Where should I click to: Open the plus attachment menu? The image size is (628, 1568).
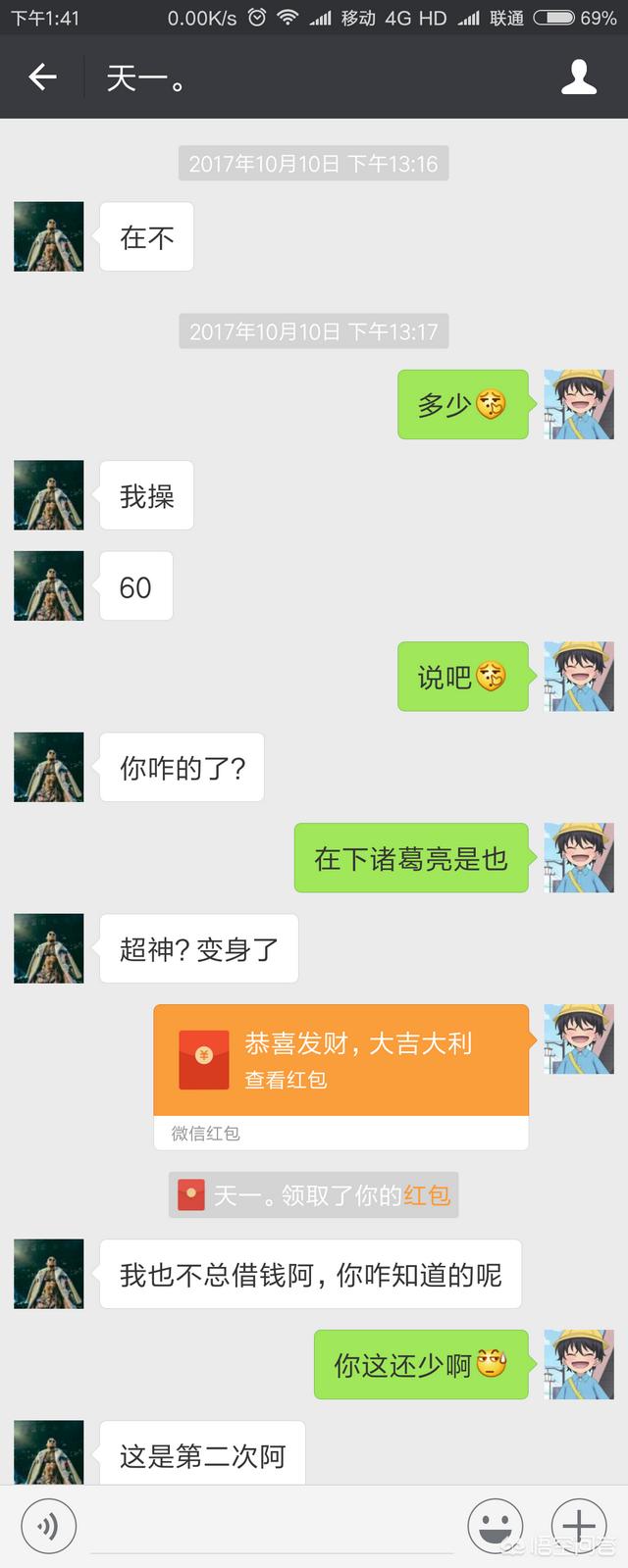(578, 1526)
